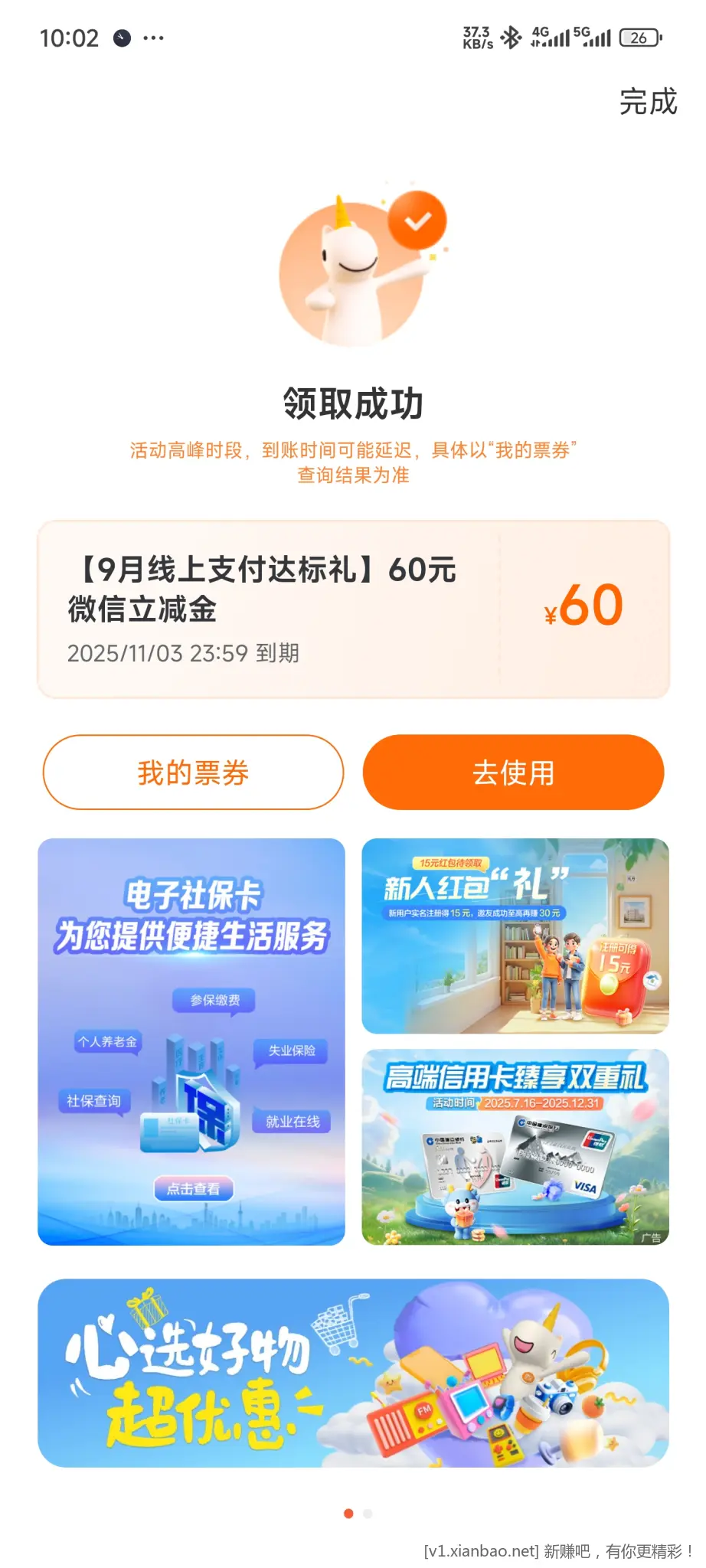Tap the battery level indicator
Viewport: 706px width, 1568px height.
640,37
